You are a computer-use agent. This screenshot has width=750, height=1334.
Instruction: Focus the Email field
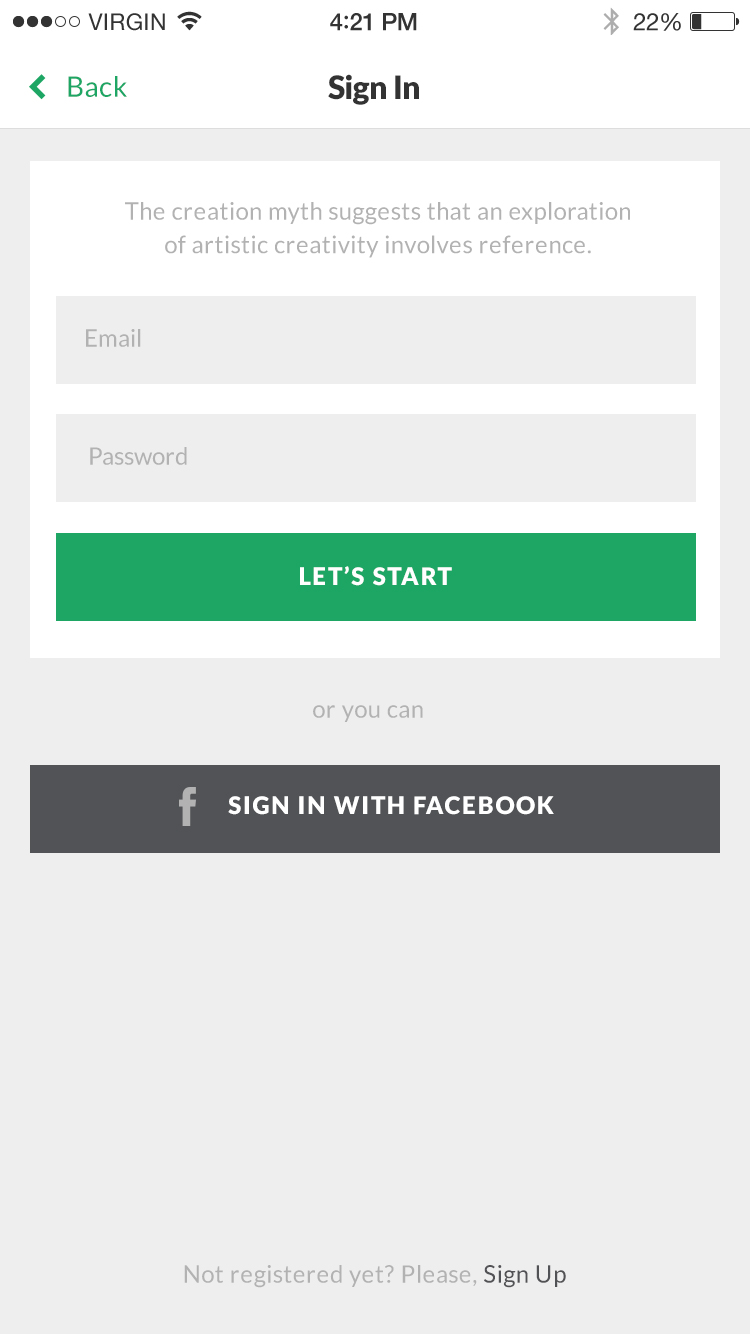coord(376,340)
